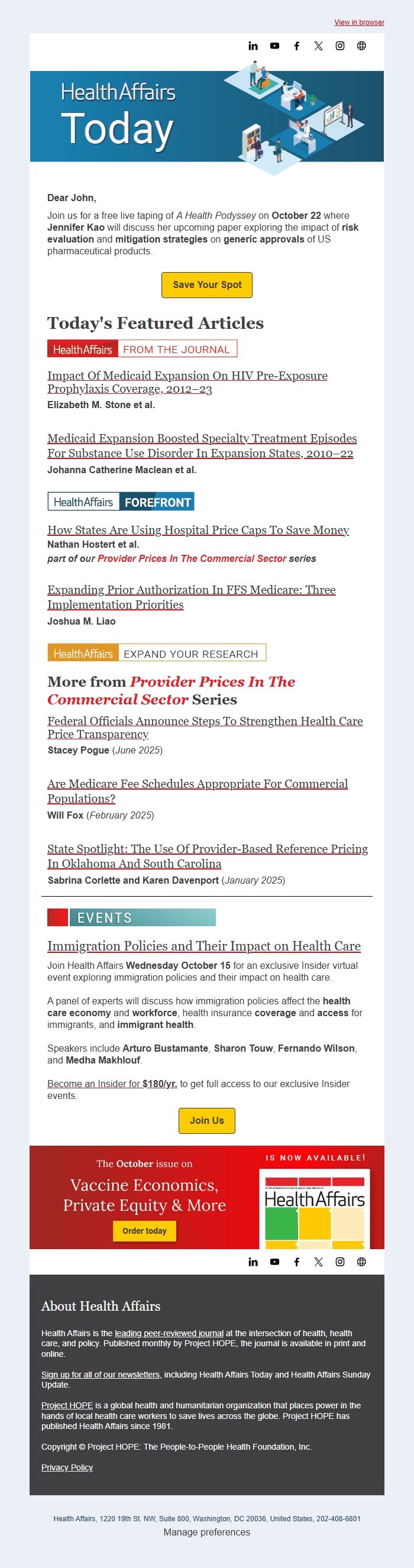Screen dimensions: 414x1568
Task: Open the Privacy Policy link
Action: [x=67, y=1467]
